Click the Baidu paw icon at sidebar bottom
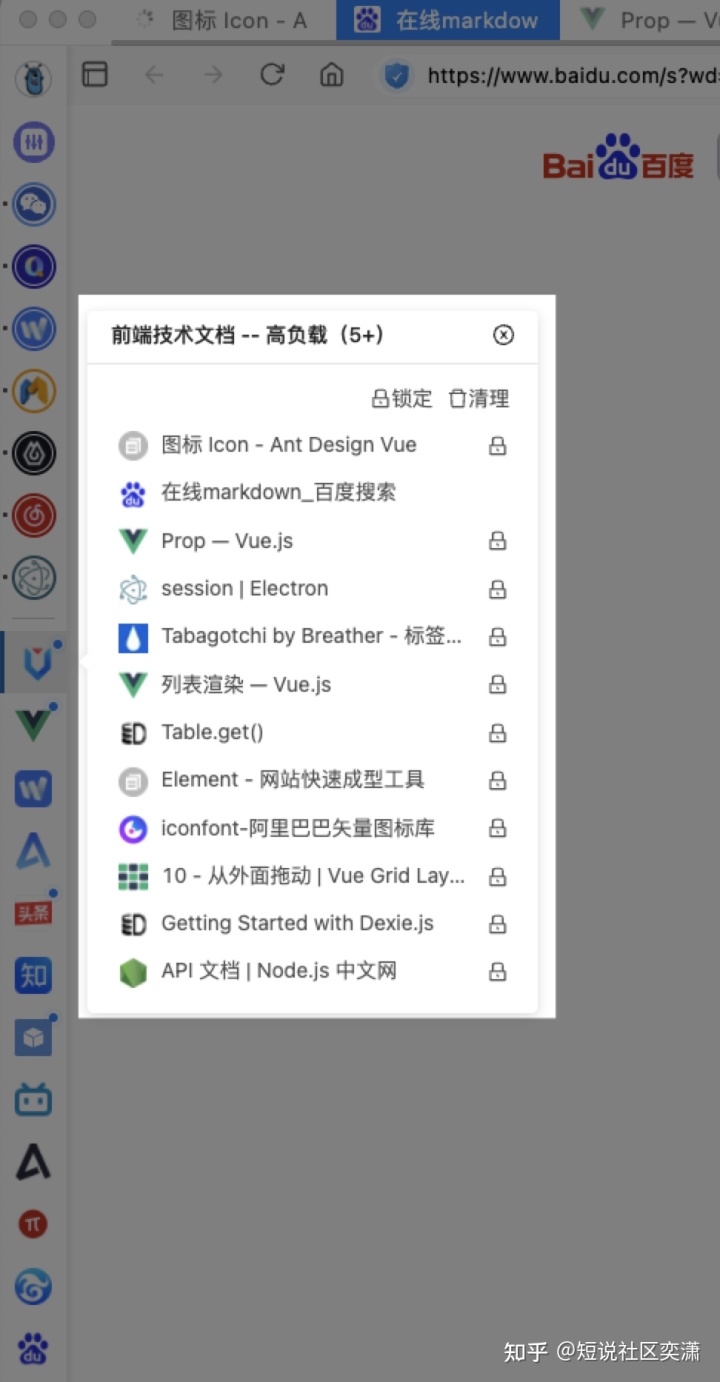The height and width of the screenshot is (1382, 720). (x=33, y=1350)
